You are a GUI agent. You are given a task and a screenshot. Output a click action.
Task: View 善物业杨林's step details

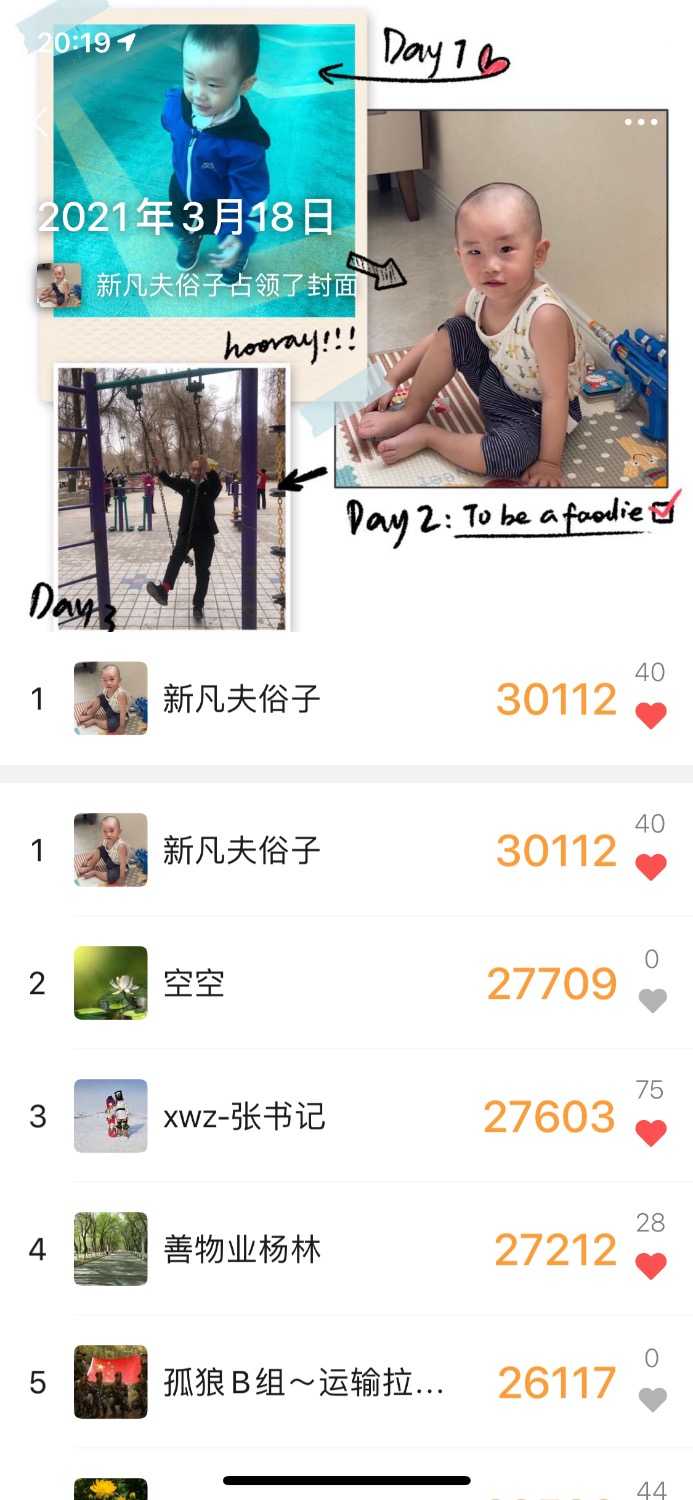coord(300,1249)
